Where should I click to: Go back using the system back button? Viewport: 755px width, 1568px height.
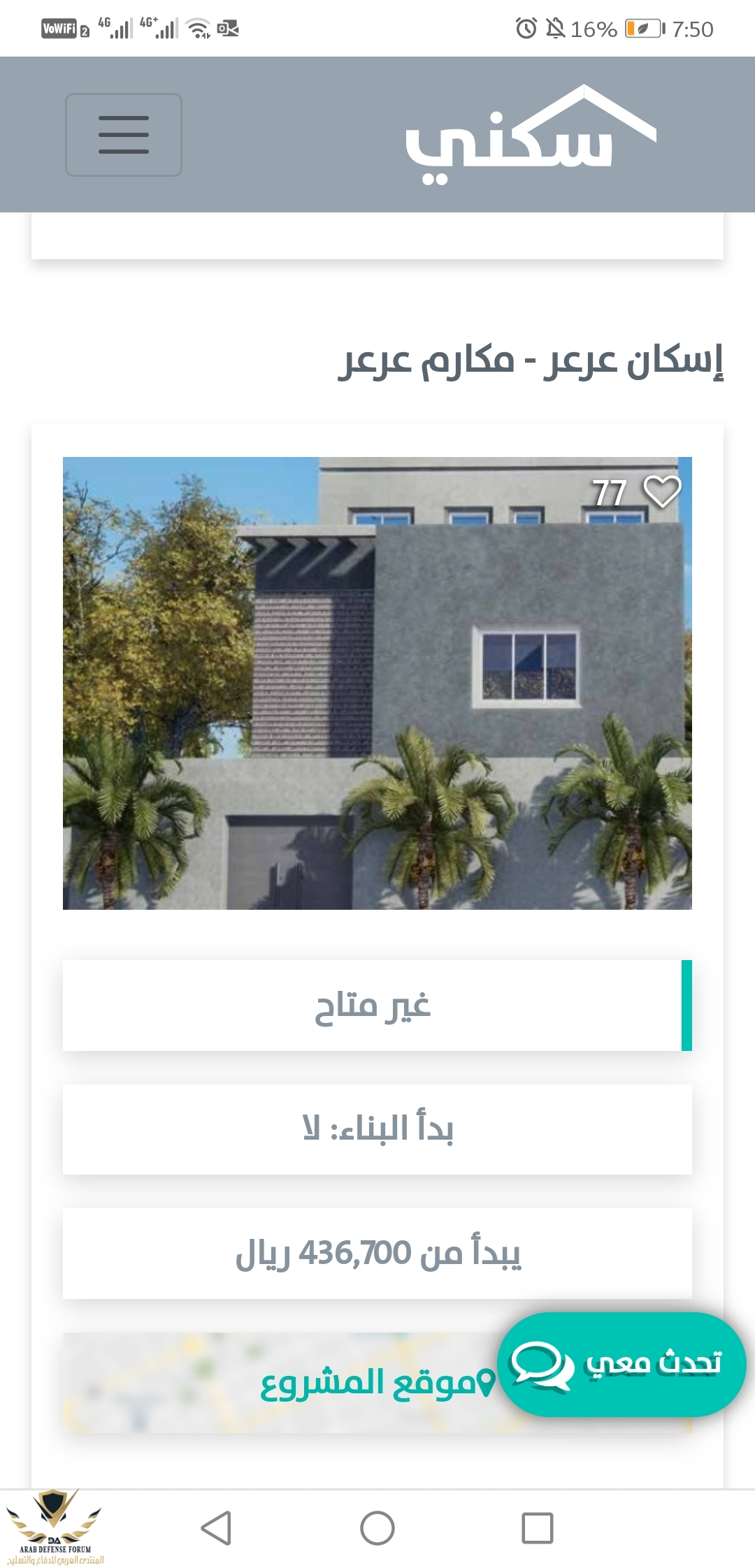[x=216, y=1527]
